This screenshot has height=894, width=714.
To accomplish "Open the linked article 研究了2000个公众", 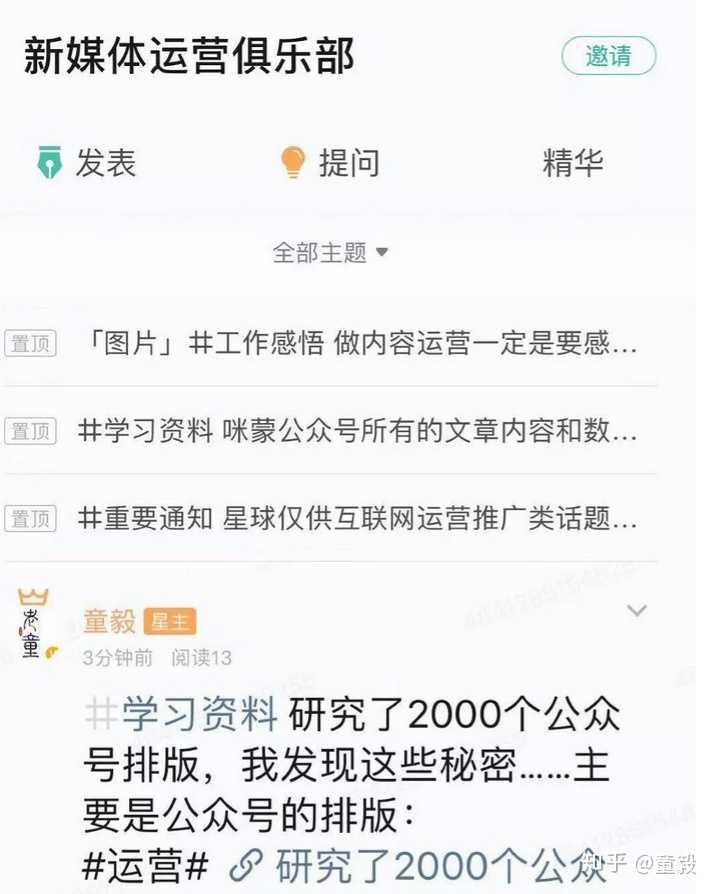I will [x=420, y=865].
